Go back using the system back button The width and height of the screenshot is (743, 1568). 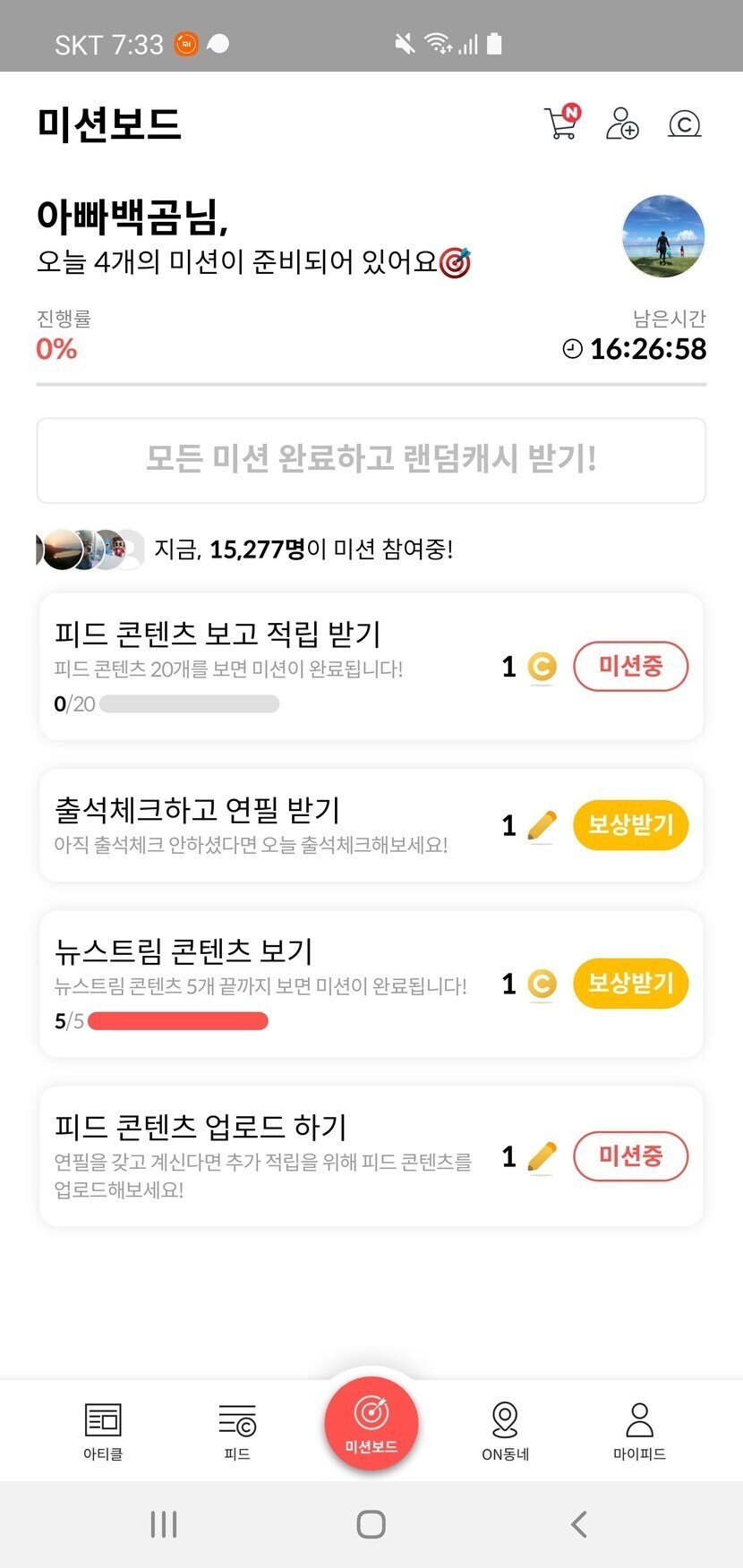pos(579,1524)
